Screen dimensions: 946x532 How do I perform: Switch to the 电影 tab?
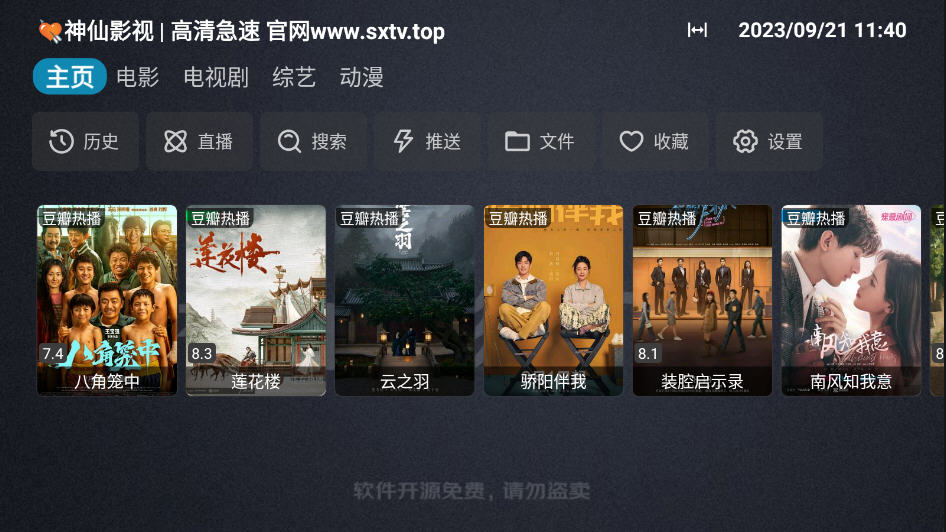pos(138,77)
